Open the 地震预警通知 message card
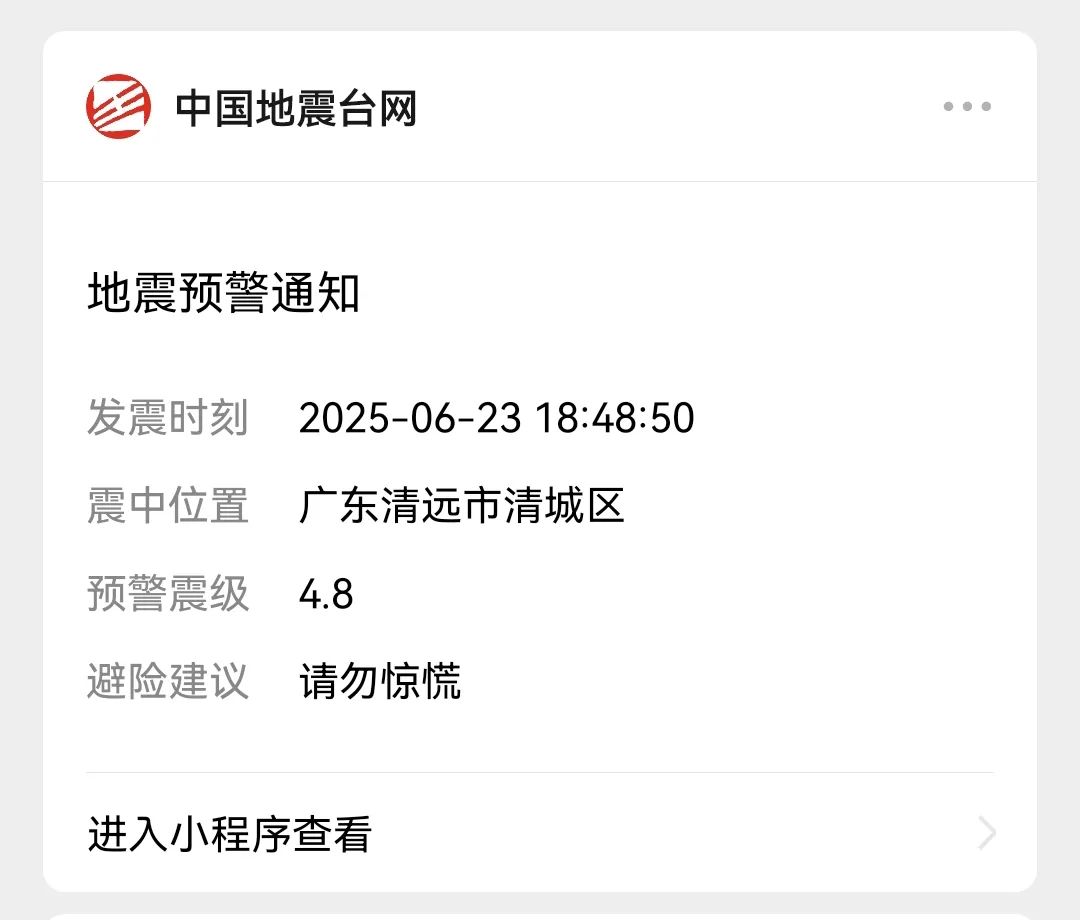Viewport: 1080px width, 920px height. coord(540,480)
